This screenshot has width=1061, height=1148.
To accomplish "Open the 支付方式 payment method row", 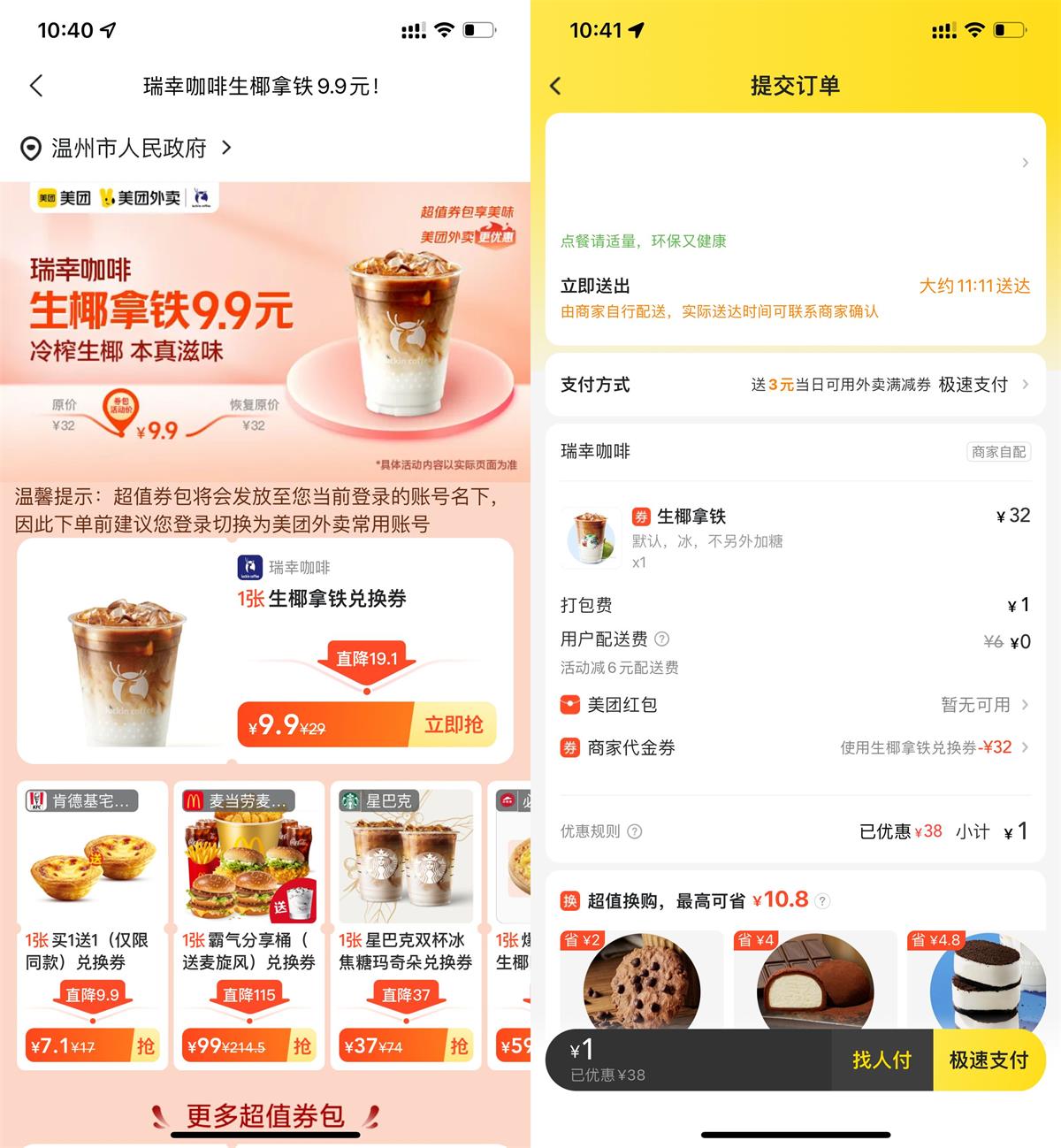I will point(796,385).
